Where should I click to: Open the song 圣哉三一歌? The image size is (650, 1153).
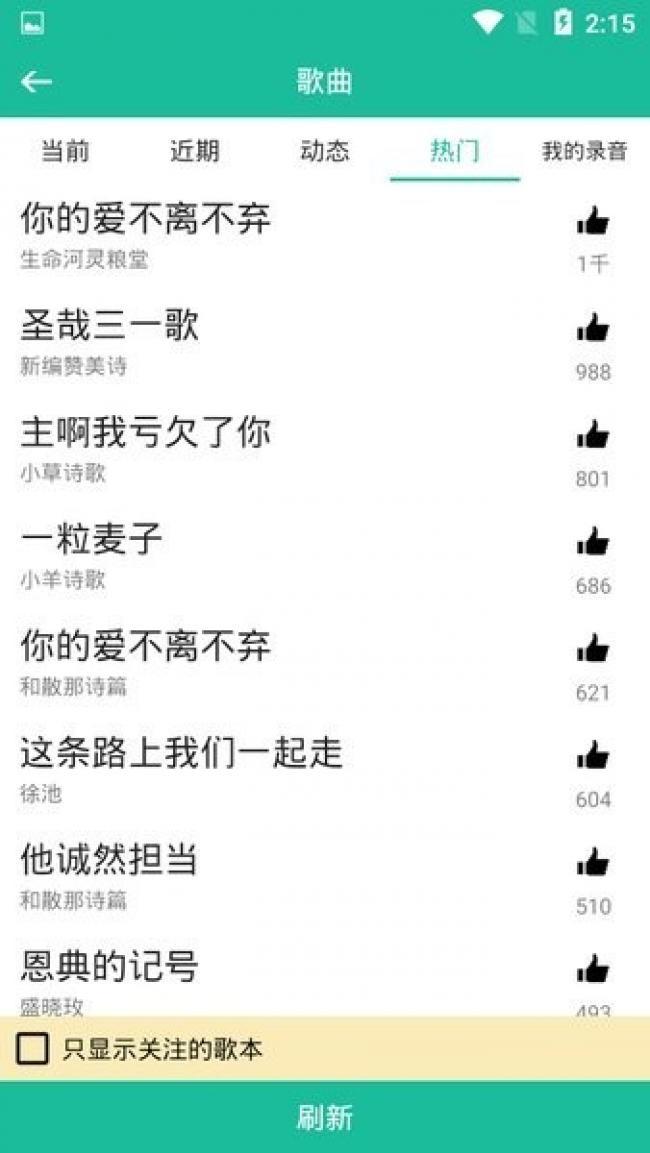tap(110, 325)
